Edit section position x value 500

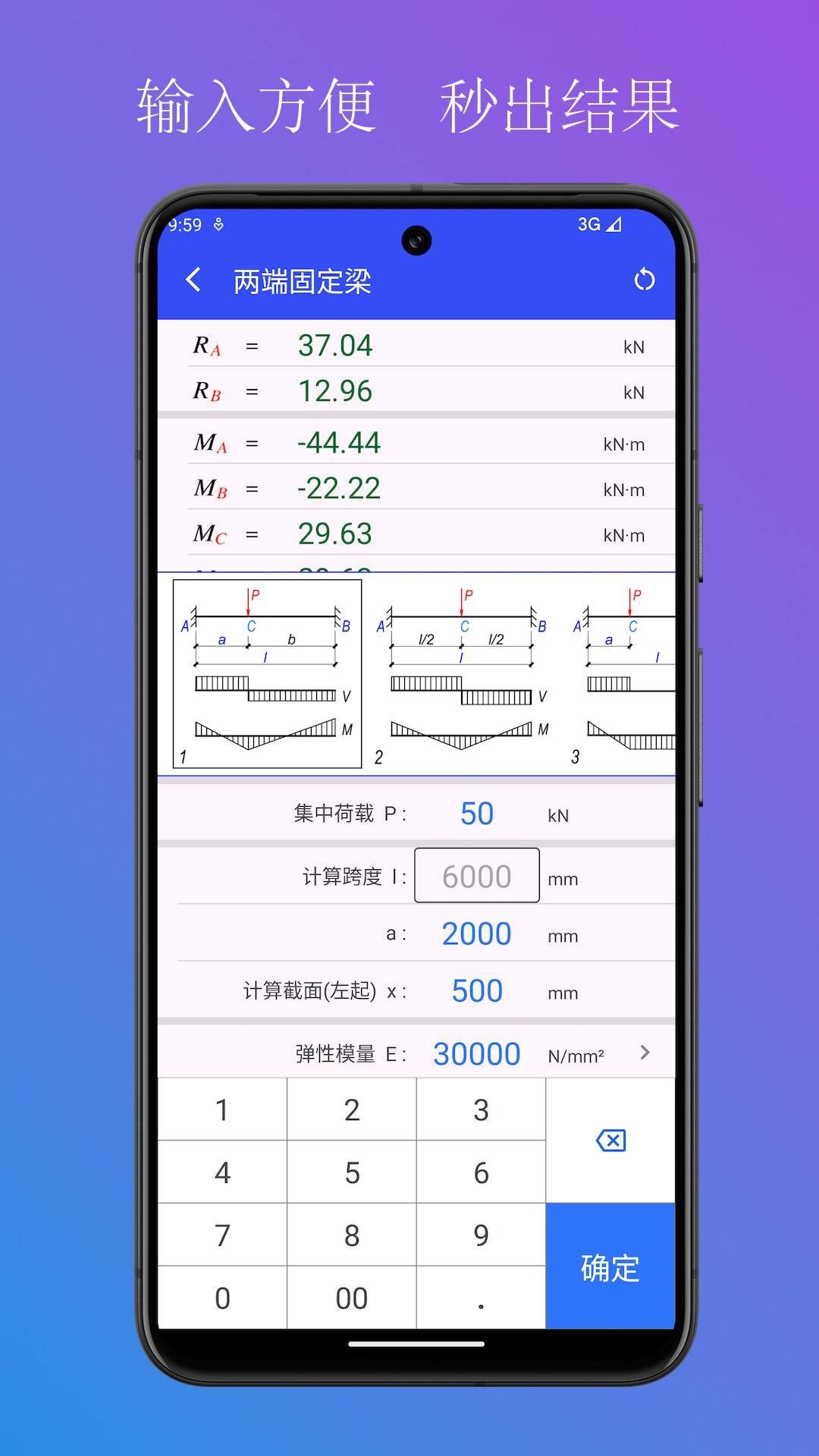click(x=476, y=991)
